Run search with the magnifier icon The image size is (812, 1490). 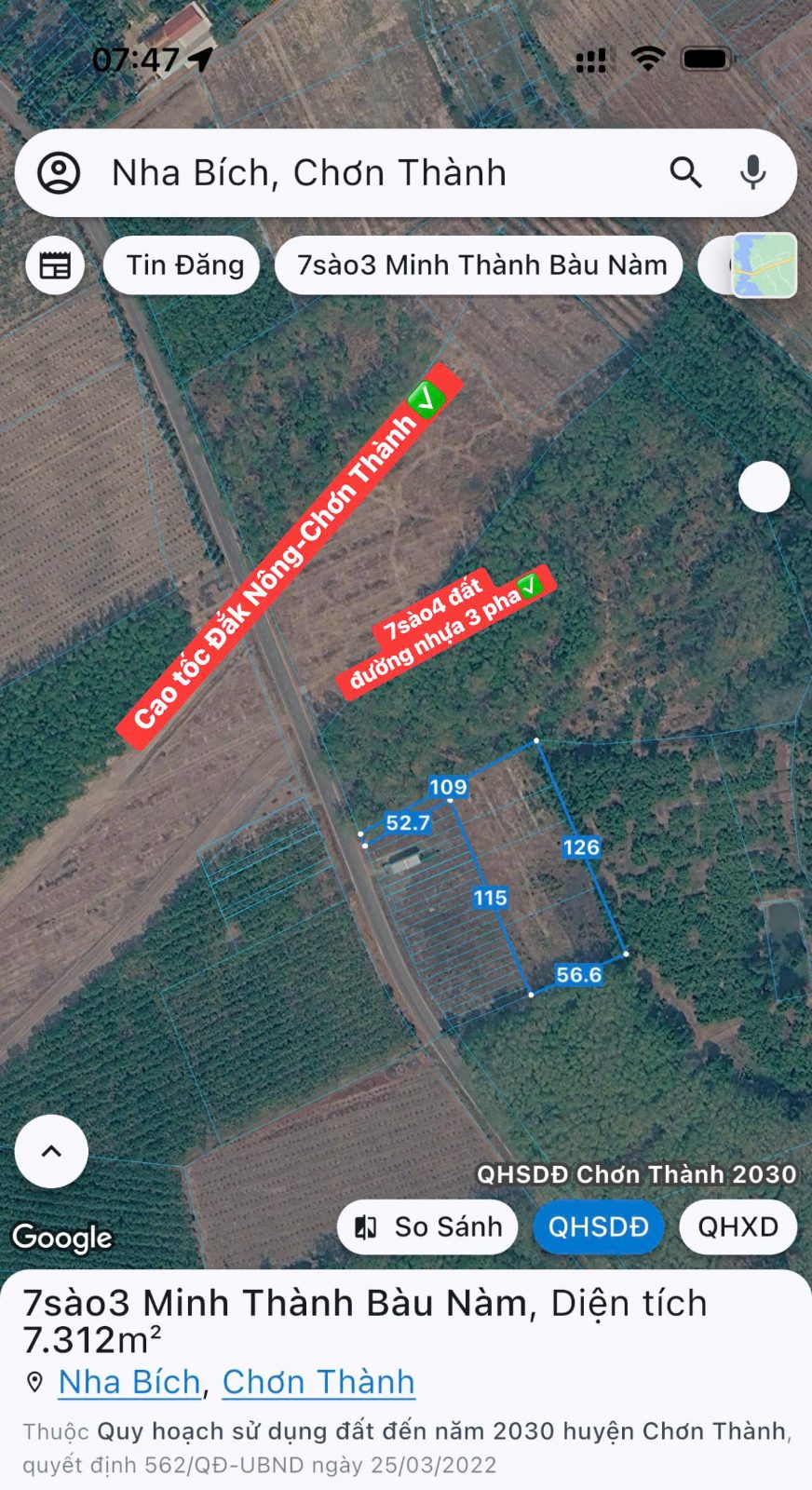[685, 172]
